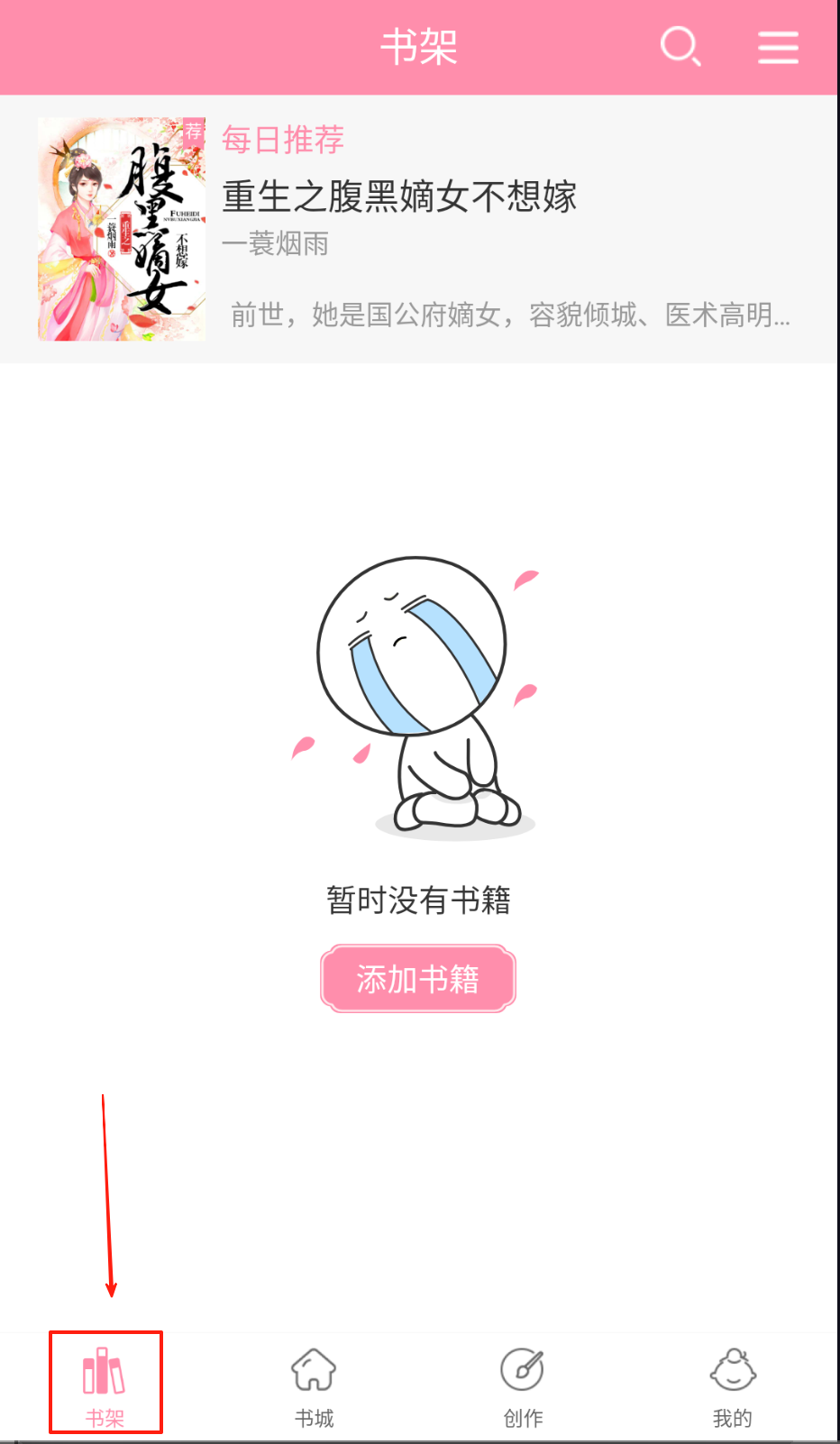The height and width of the screenshot is (1444, 840).
Task: Switch to the 书城 tab
Action: (314, 1383)
